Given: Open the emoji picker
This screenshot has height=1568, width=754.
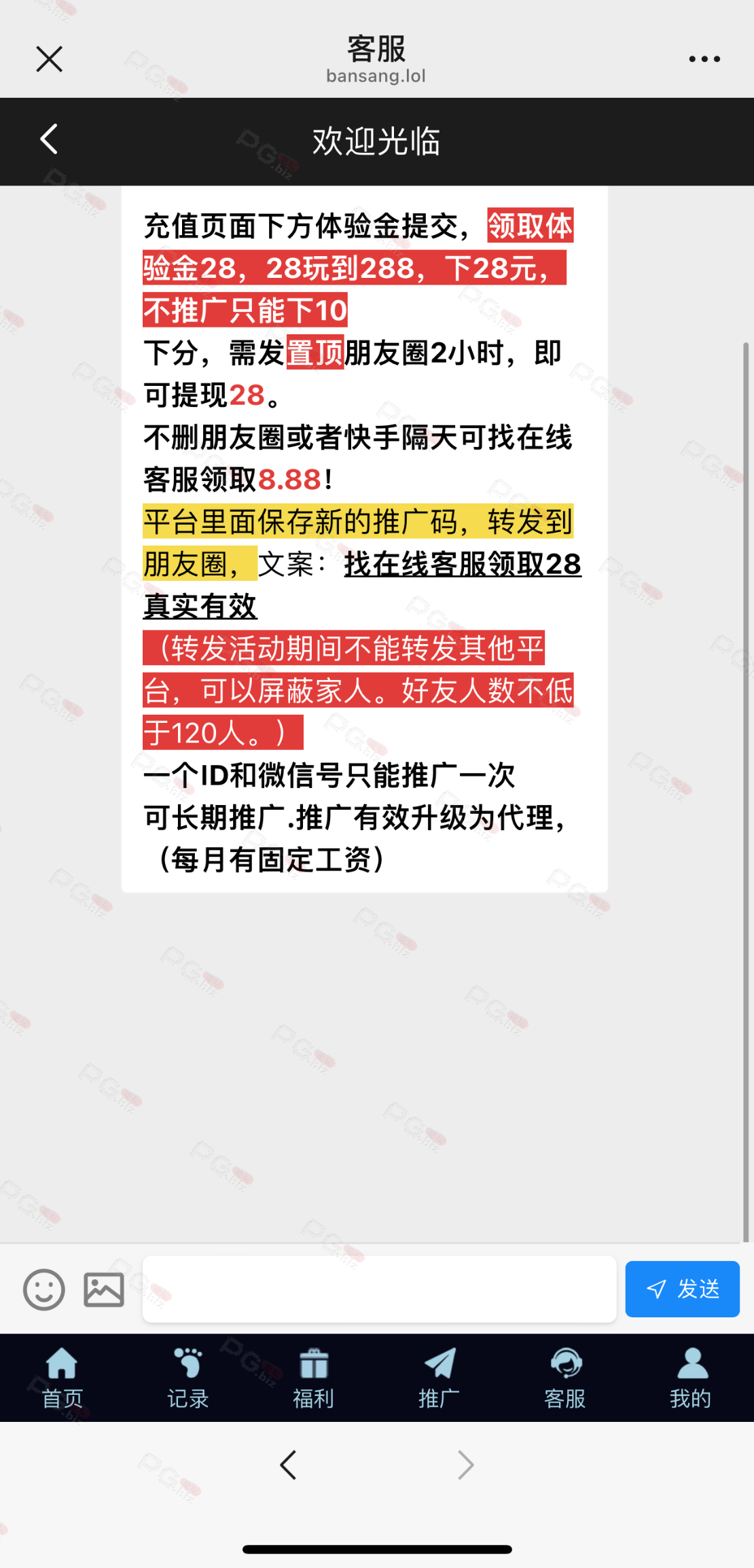Looking at the screenshot, I should [44, 1289].
